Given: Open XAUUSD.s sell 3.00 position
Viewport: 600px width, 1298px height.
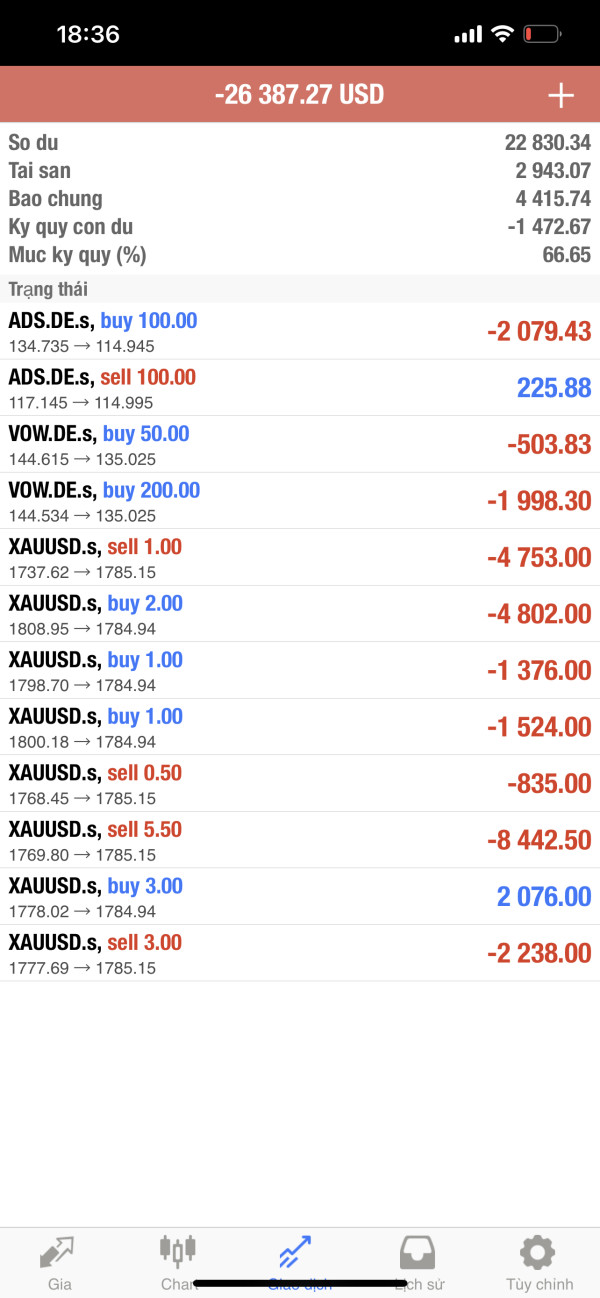Looking at the screenshot, I should [300, 953].
